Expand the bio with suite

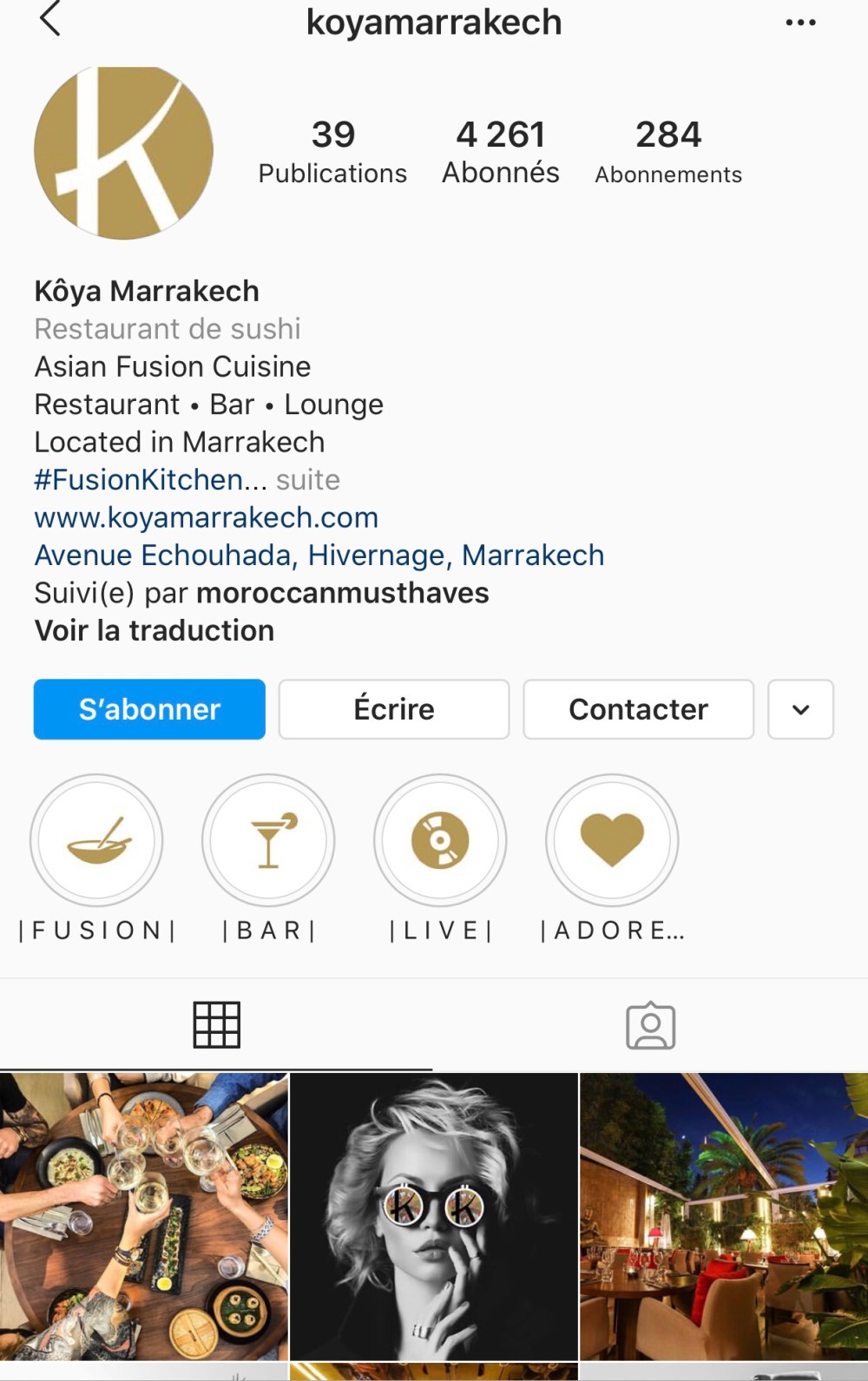click(308, 479)
